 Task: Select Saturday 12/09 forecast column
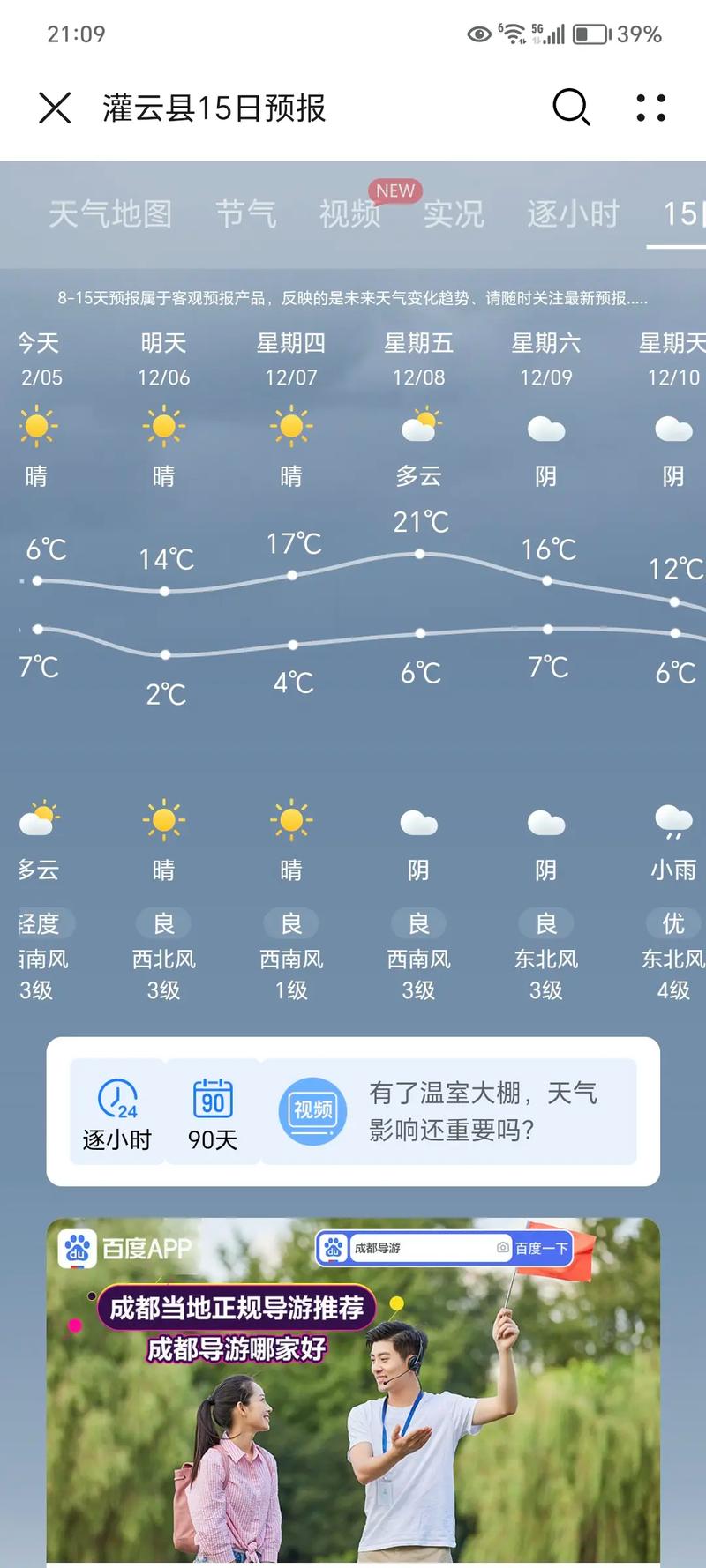click(545, 359)
